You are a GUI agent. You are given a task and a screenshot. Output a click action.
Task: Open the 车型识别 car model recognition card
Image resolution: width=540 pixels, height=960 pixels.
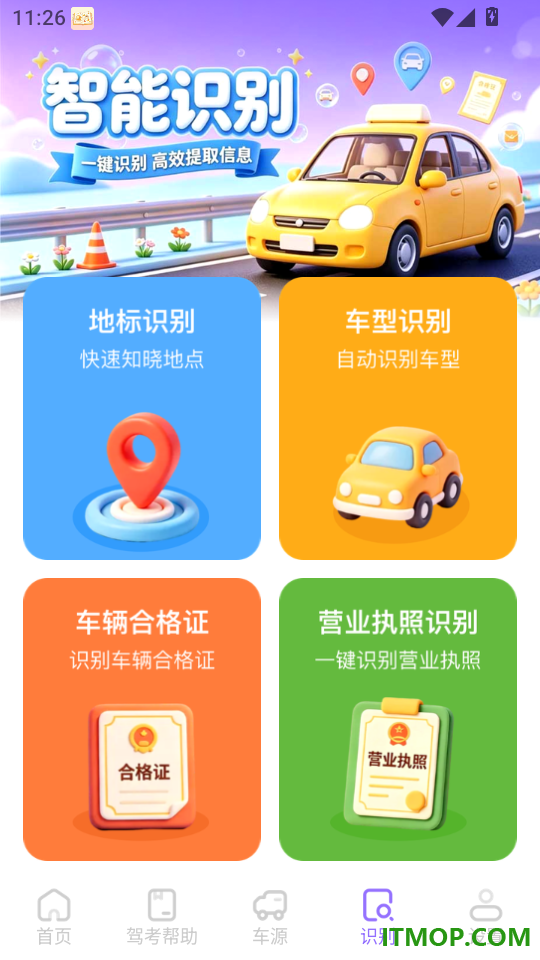(398, 418)
